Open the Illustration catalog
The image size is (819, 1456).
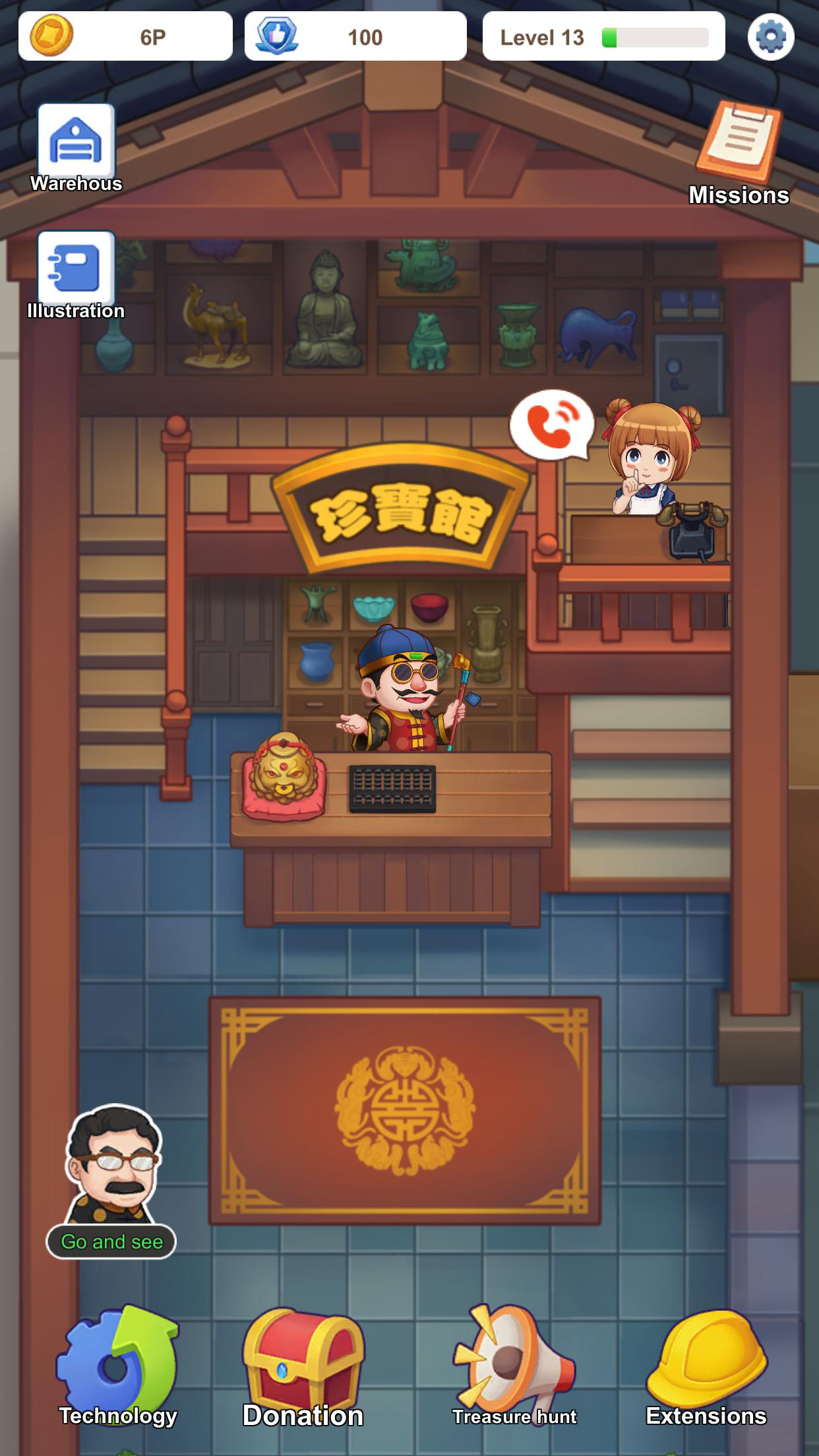click(x=75, y=272)
